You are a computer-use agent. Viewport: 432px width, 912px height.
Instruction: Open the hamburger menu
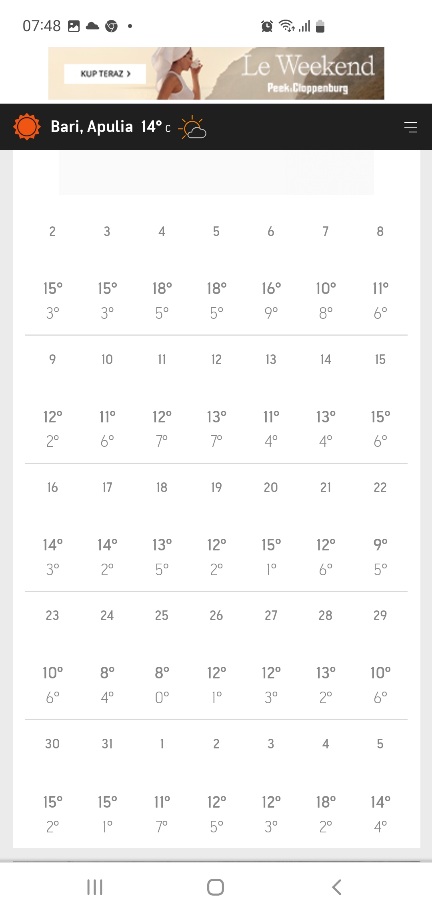tap(410, 127)
